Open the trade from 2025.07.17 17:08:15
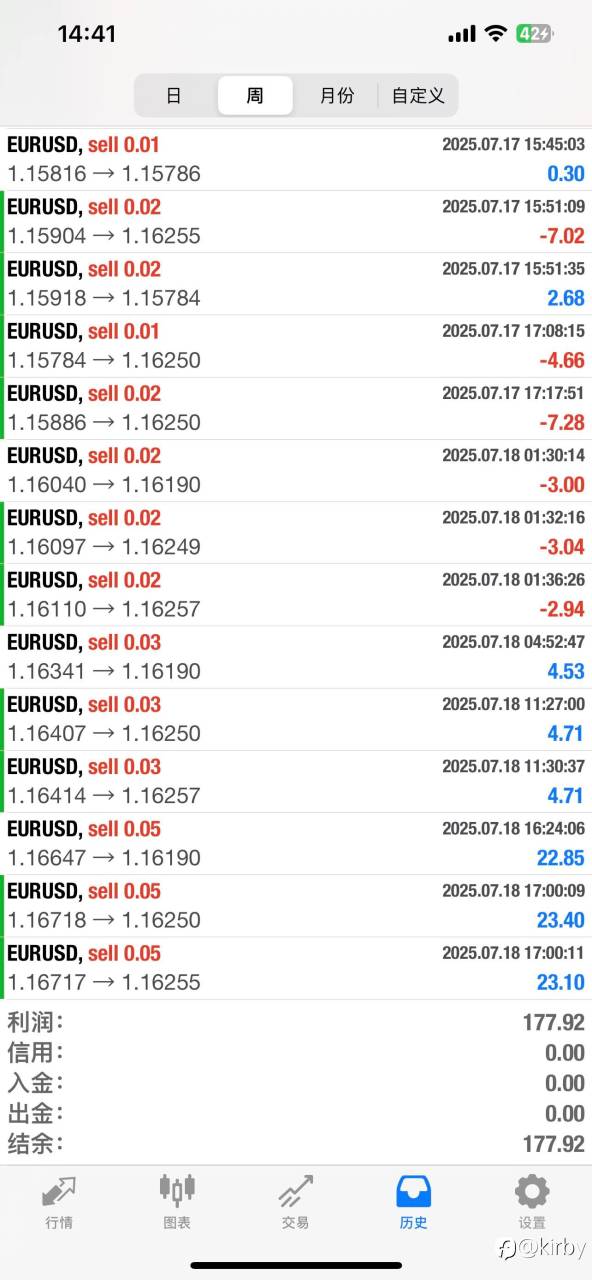The image size is (592, 1280). (x=296, y=345)
